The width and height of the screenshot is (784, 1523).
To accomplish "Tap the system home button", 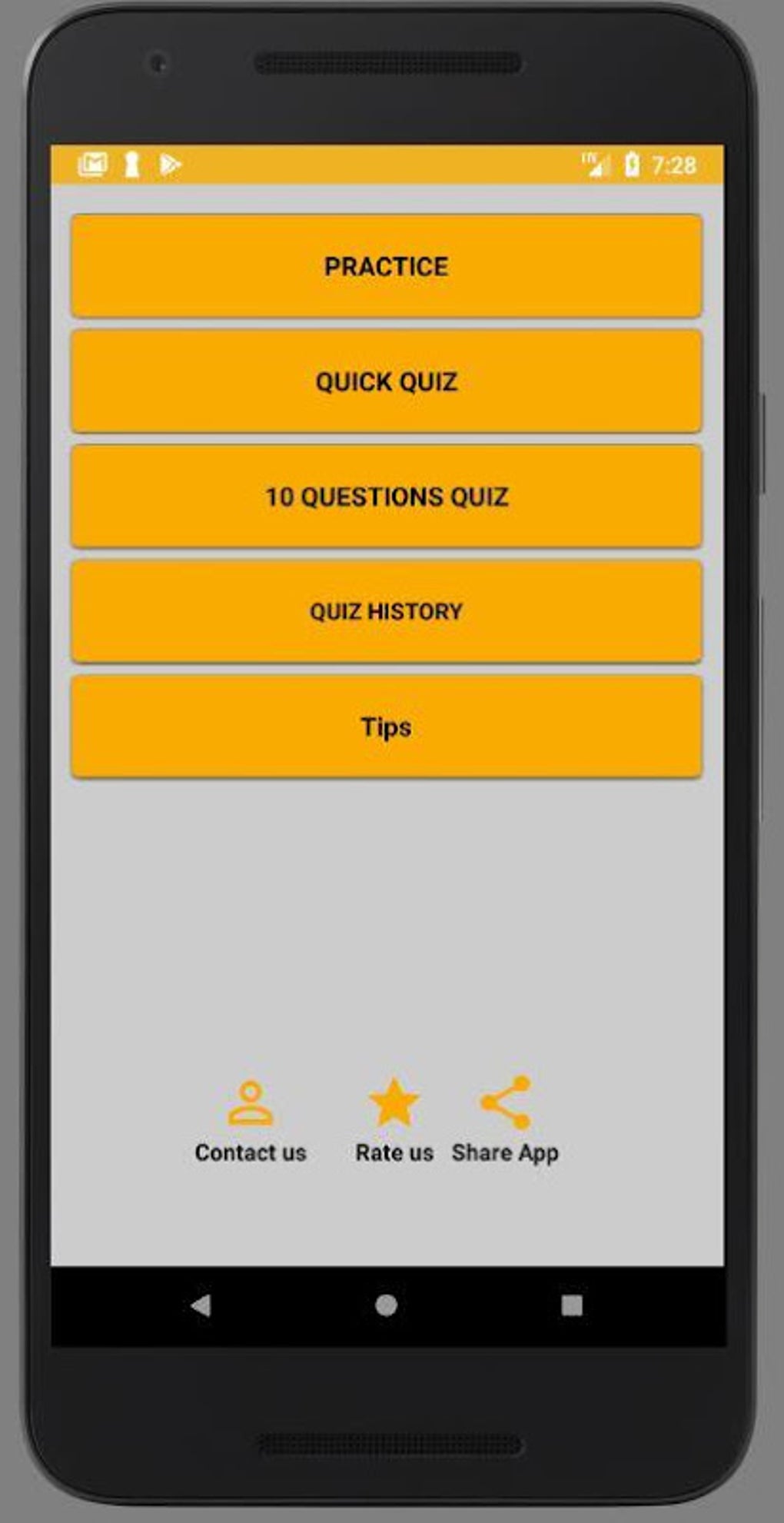I will (386, 1305).
